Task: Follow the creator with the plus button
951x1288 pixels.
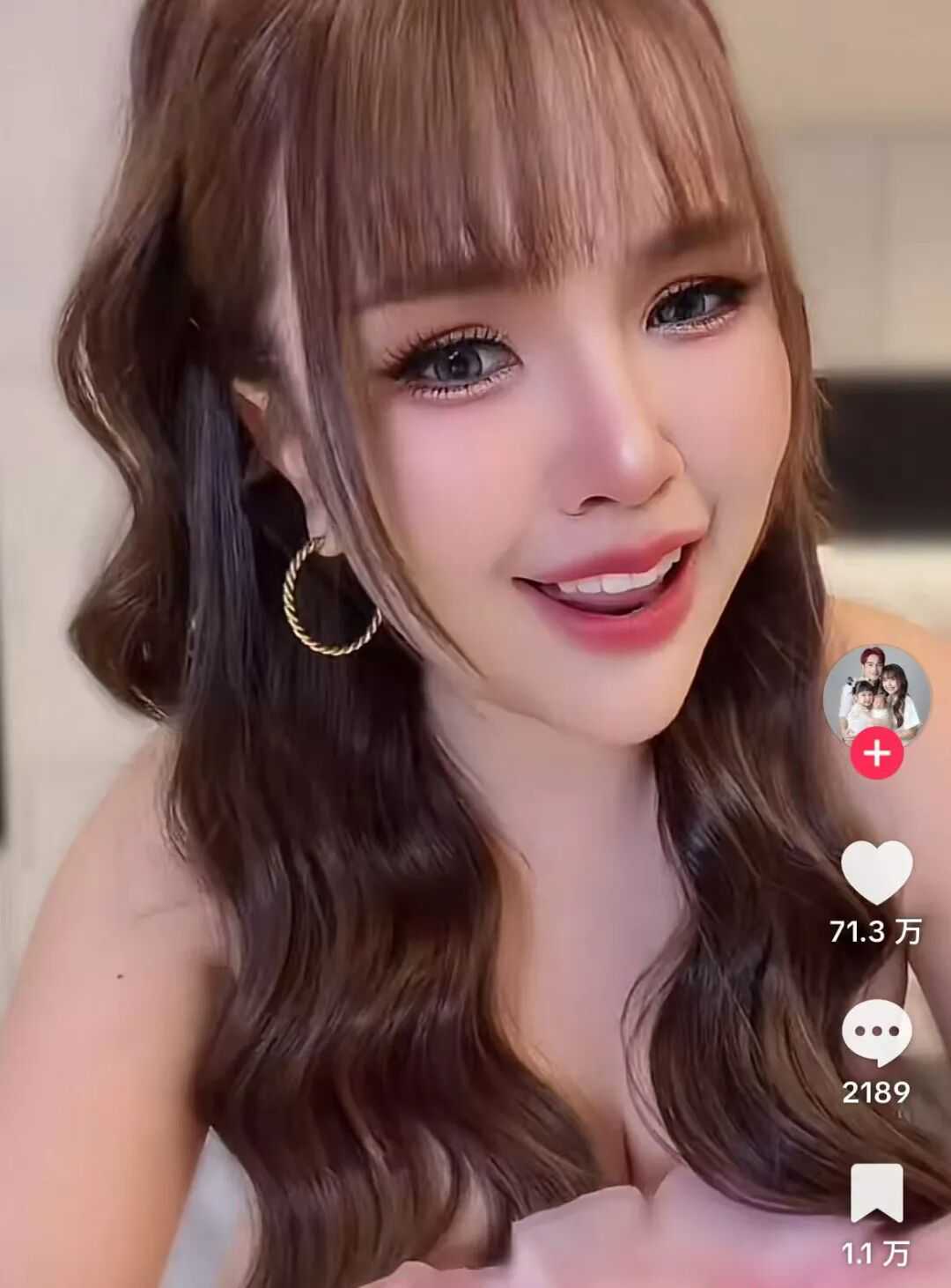Action: [x=876, y=754]
